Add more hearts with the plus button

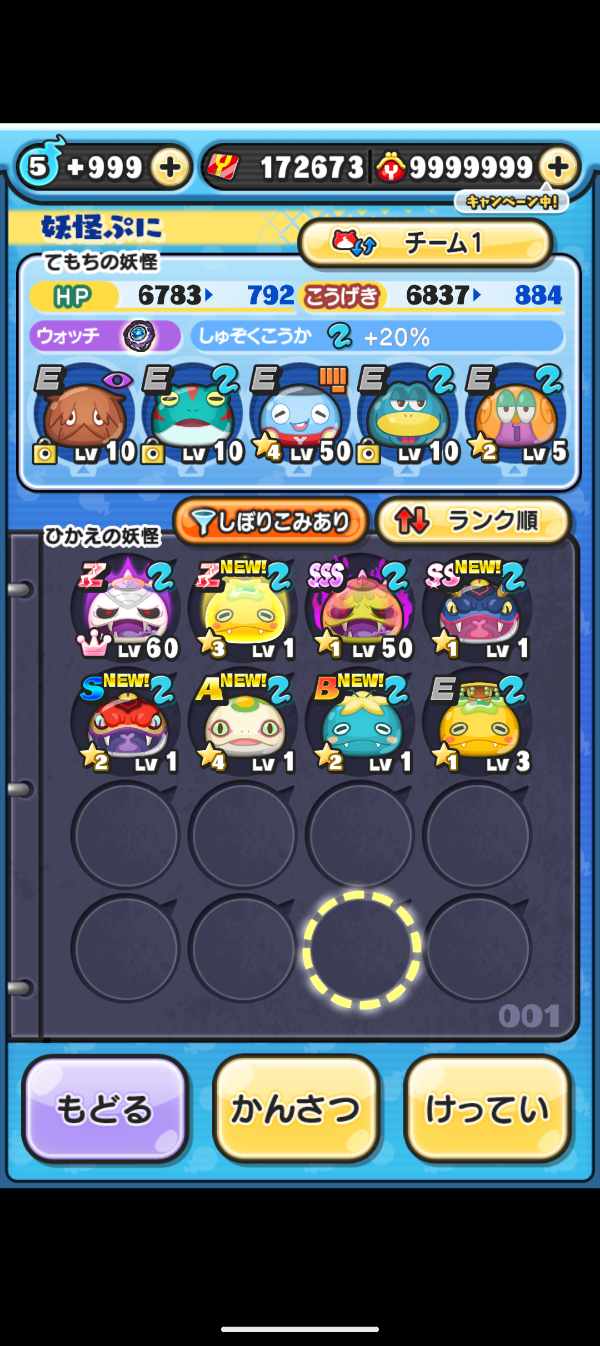(170, 167)
